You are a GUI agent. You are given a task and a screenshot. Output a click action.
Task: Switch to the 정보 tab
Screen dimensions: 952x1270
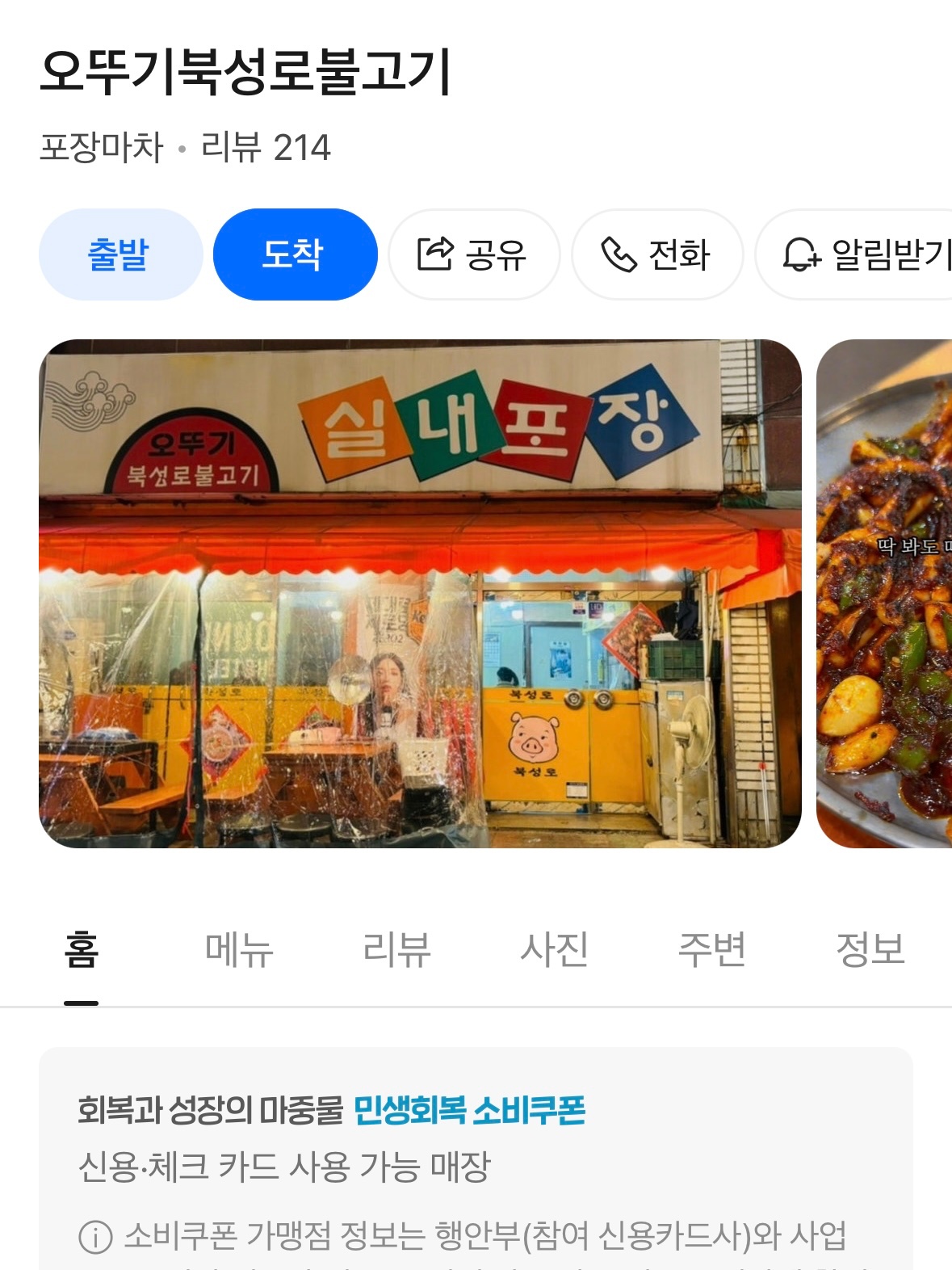click(870, 949)
